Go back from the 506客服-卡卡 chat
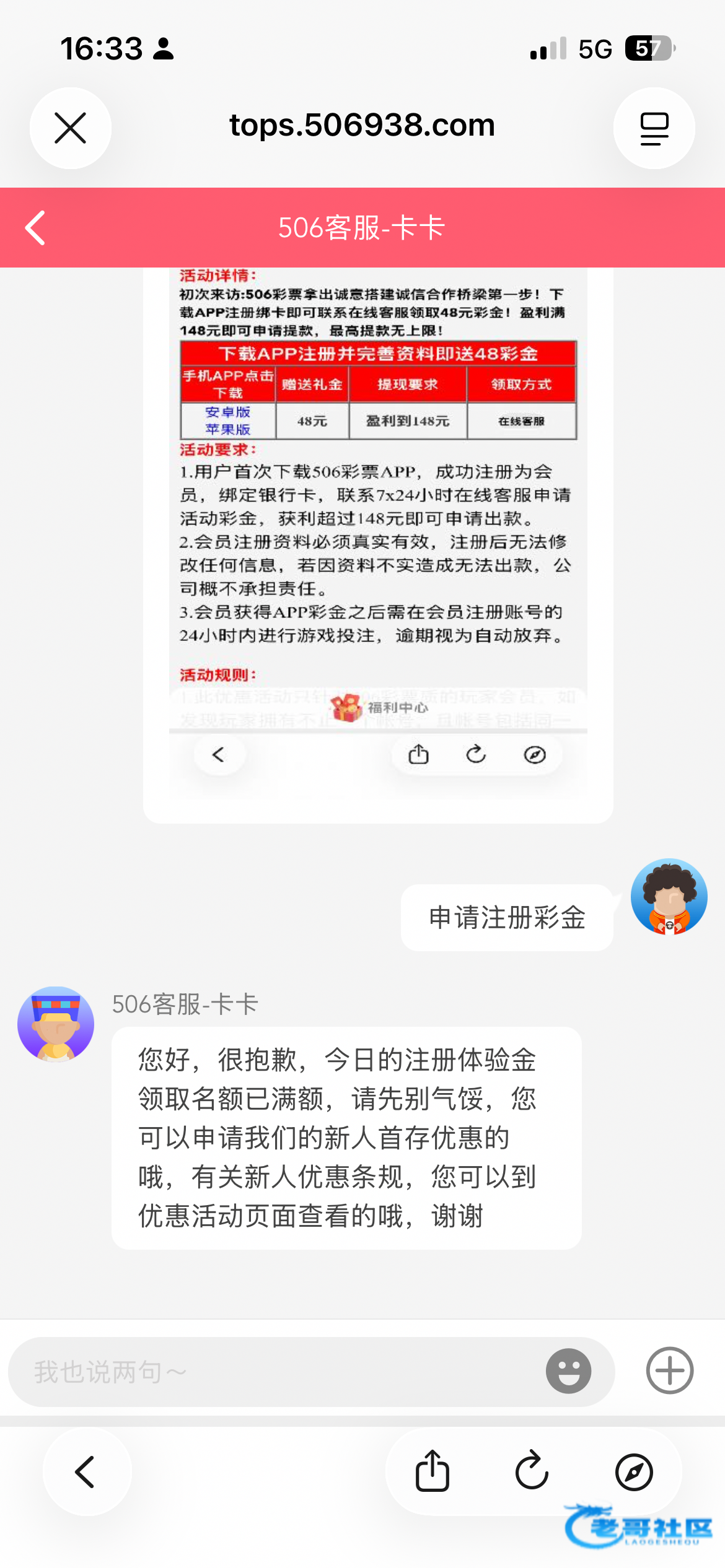The width and height of the screenshot is (725, 1568). point(35,228)
